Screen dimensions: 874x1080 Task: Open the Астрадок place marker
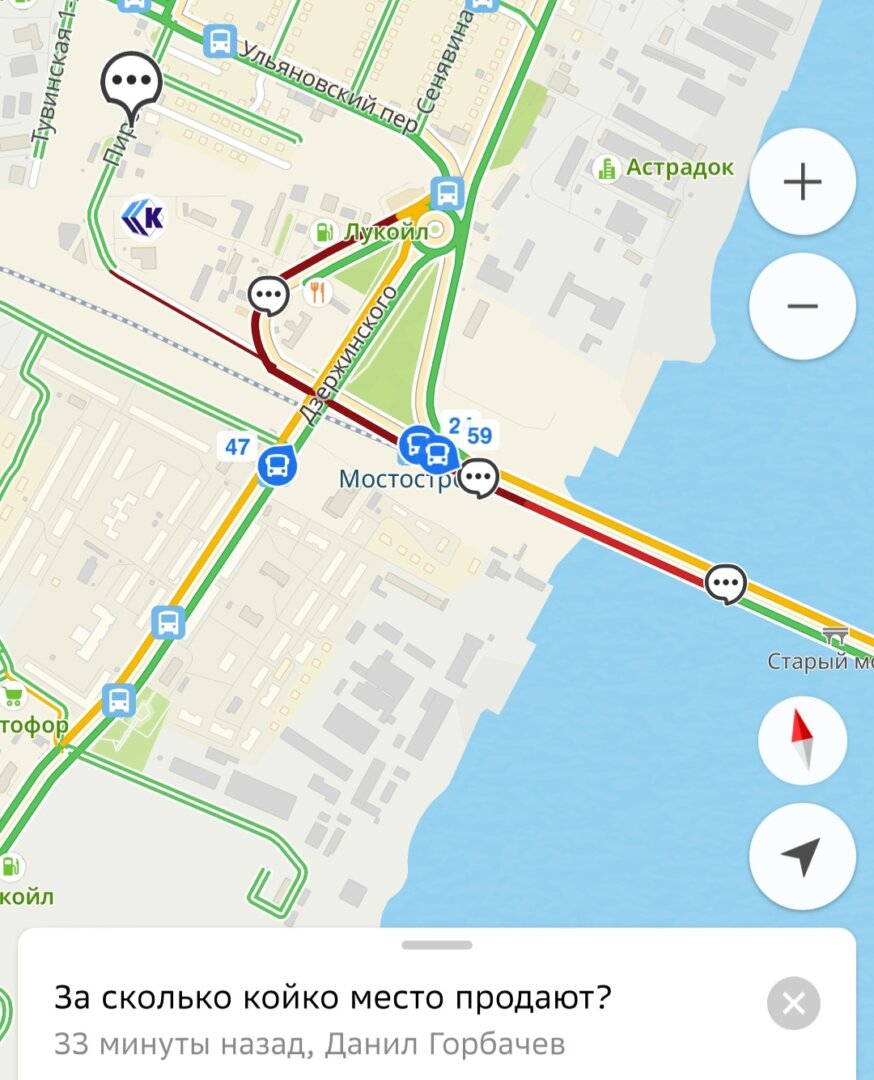[x=606, y=168]
